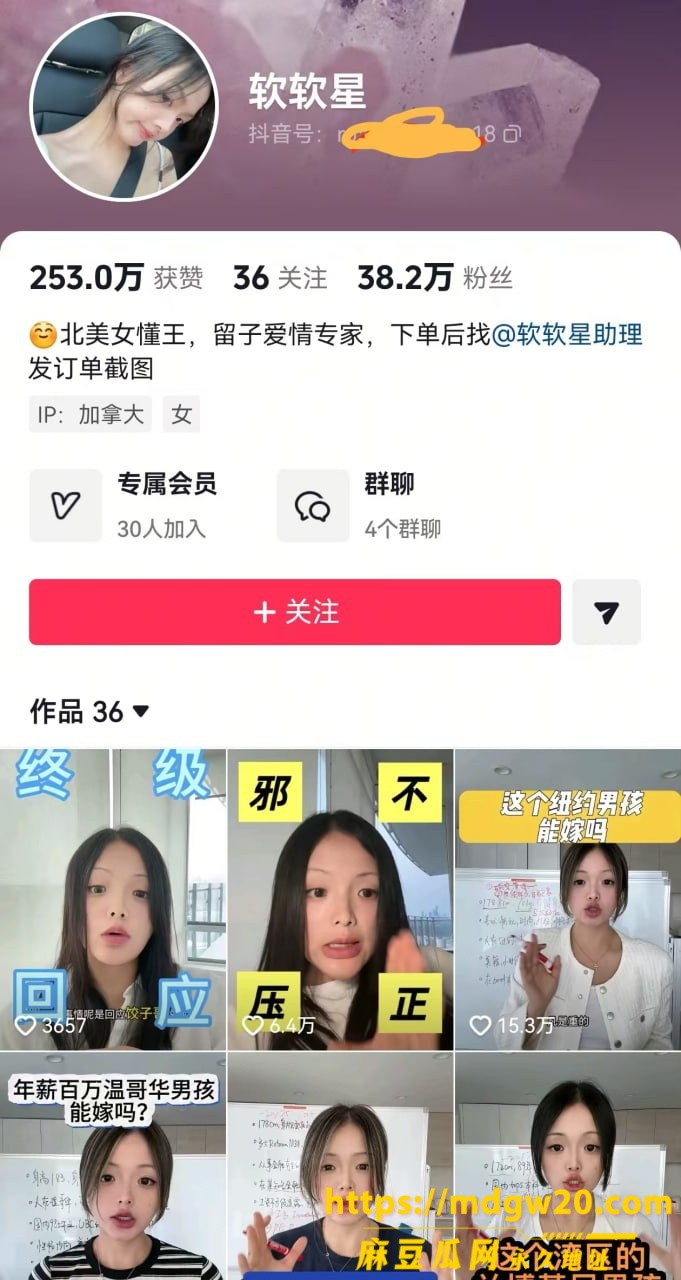Viewport: 681px width, 1280px height.
Task: Copy the Douyin ID number
Action: (x=512, y=134)
